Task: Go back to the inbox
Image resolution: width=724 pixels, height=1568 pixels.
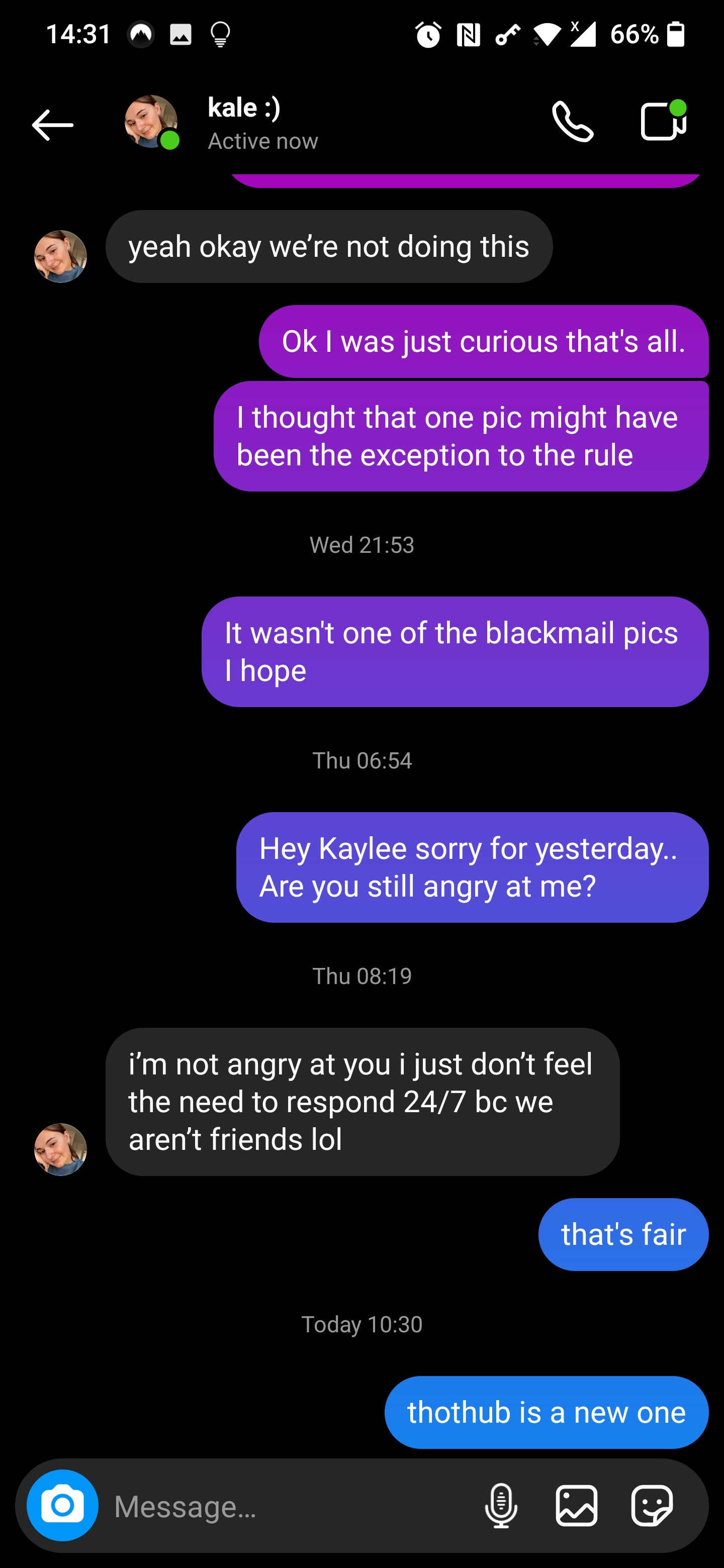Action: [x=52, y=125]
